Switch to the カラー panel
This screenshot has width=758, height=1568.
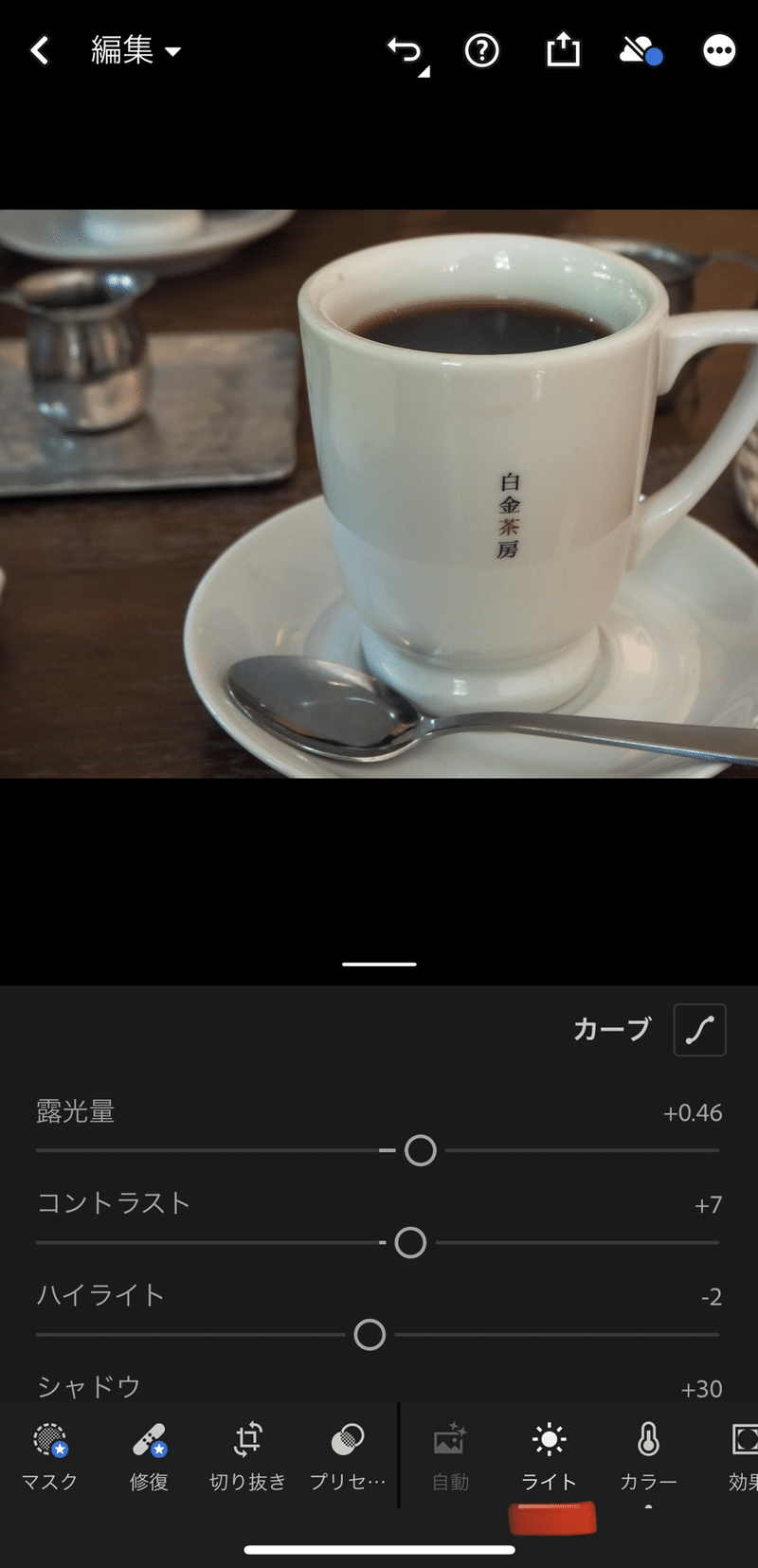pyautogui.click(x=648, y=1456)
